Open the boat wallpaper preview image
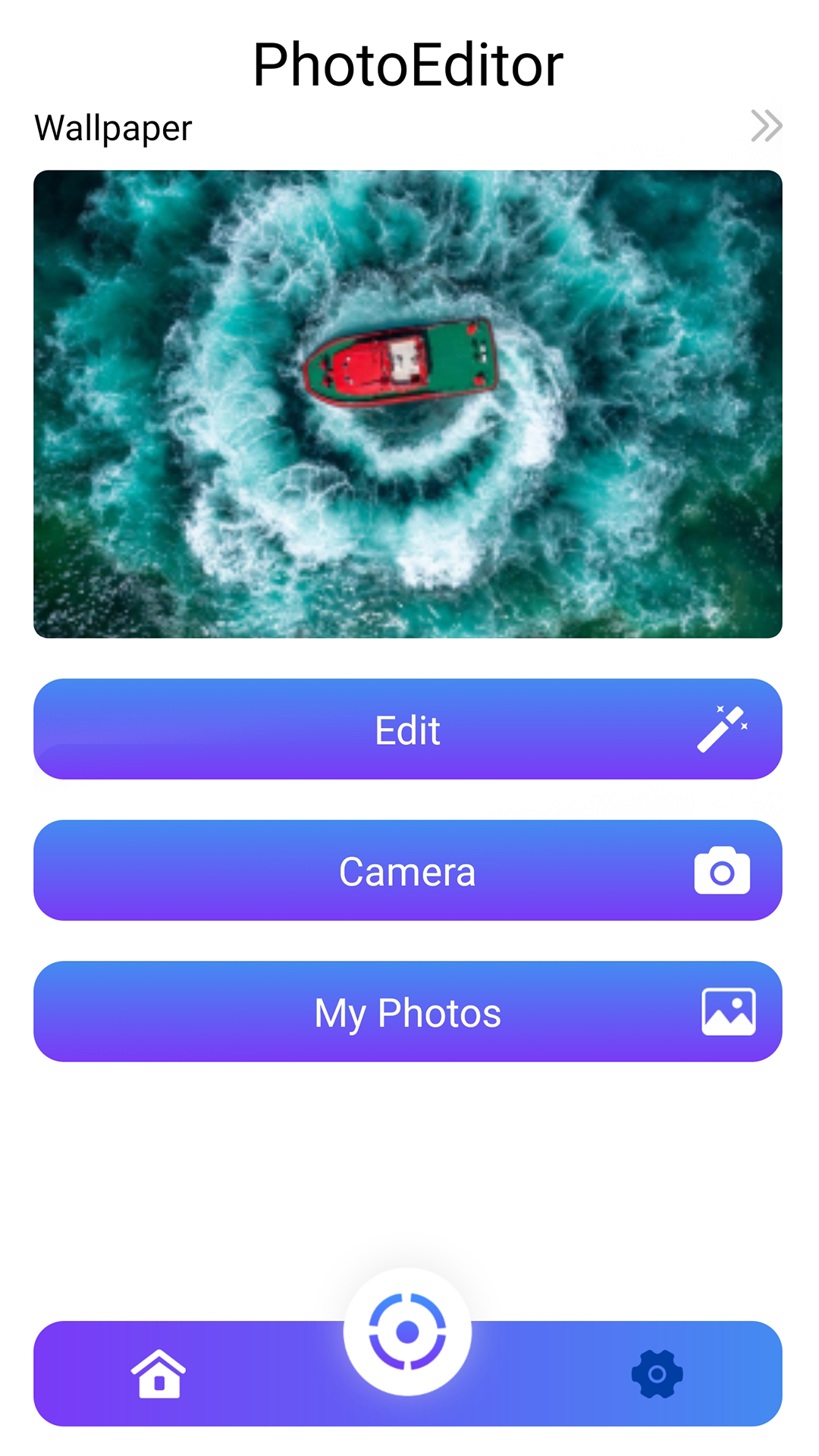This screenshot has width=819, height=1456. 408,403
